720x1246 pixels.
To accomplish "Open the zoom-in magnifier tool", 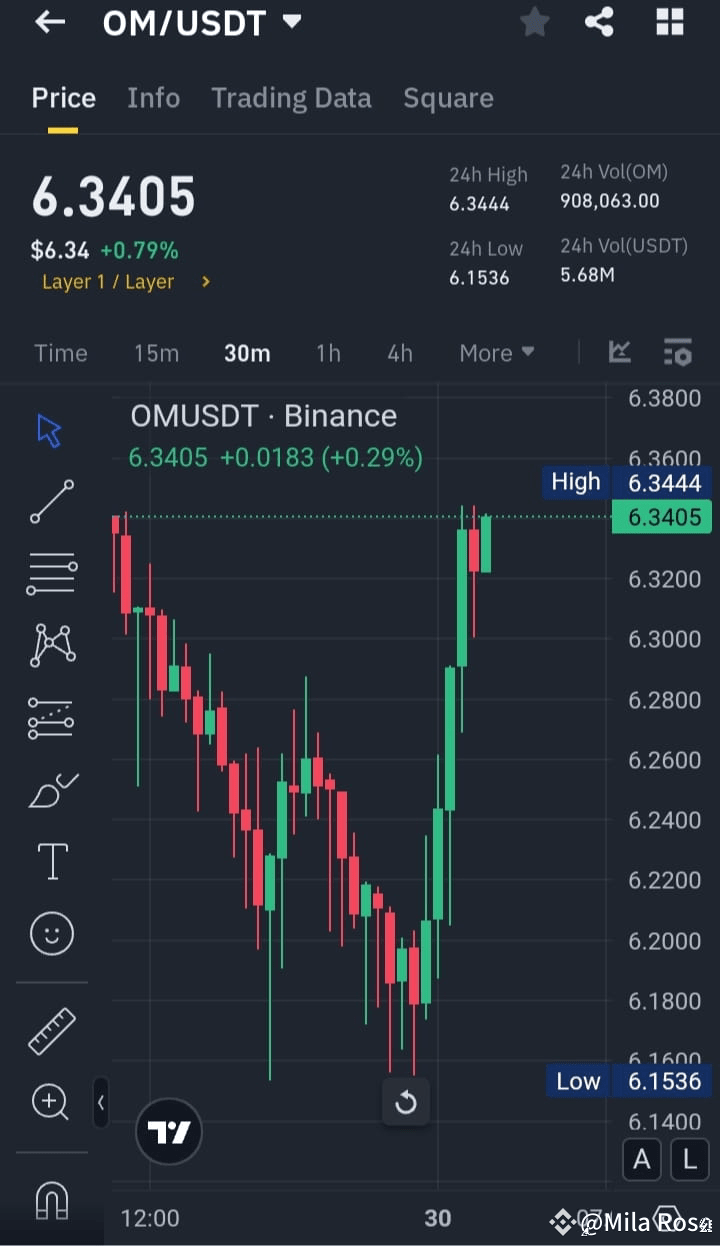I will click(x=49, y=1101).
